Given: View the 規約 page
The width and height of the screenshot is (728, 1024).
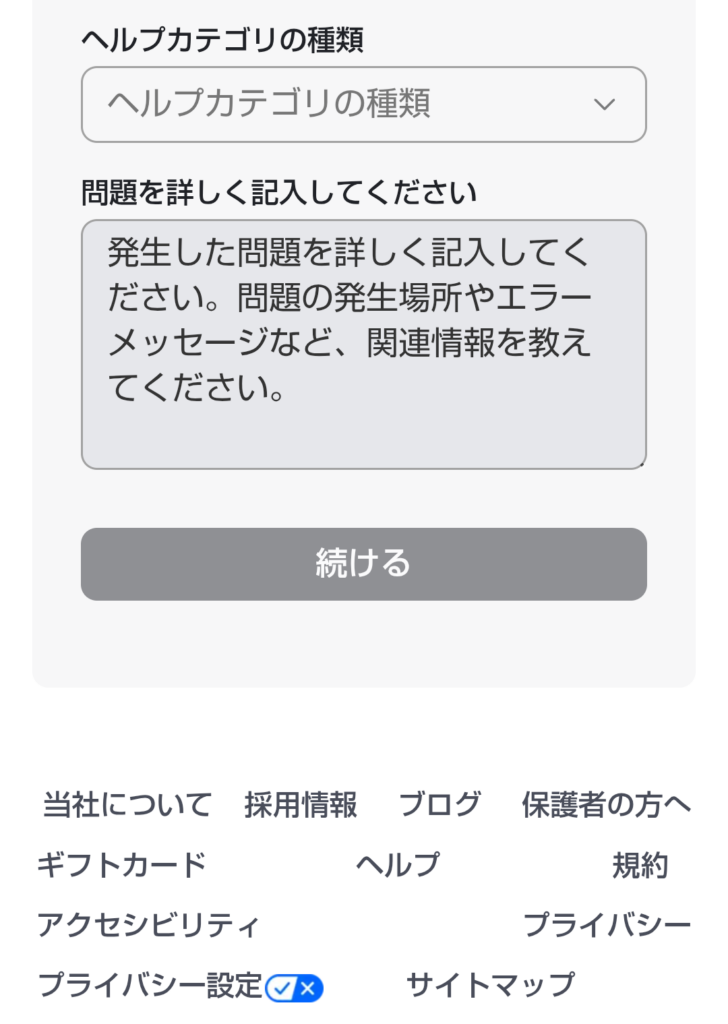Looking at the screenshot, I should pyautogui.click(x=640, y=865).
